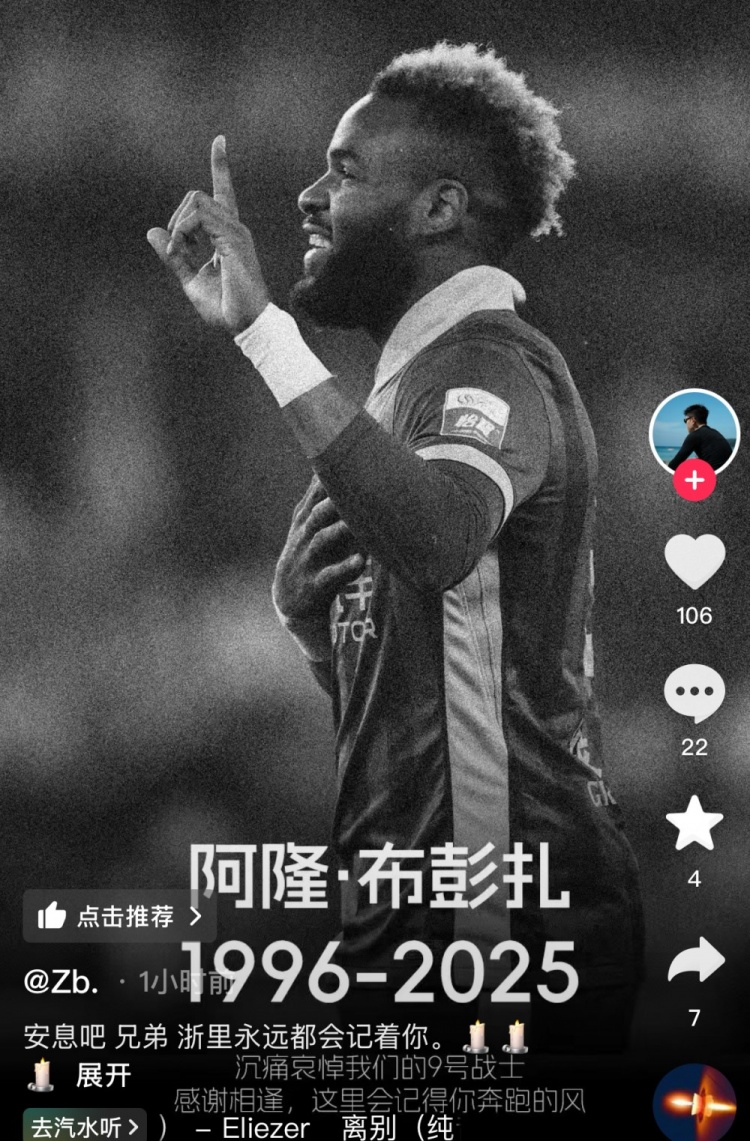Image resolution: width=750 pixels, height=1141 pixels.
Task: Open the @Zb. username
Action: (61, 981)
